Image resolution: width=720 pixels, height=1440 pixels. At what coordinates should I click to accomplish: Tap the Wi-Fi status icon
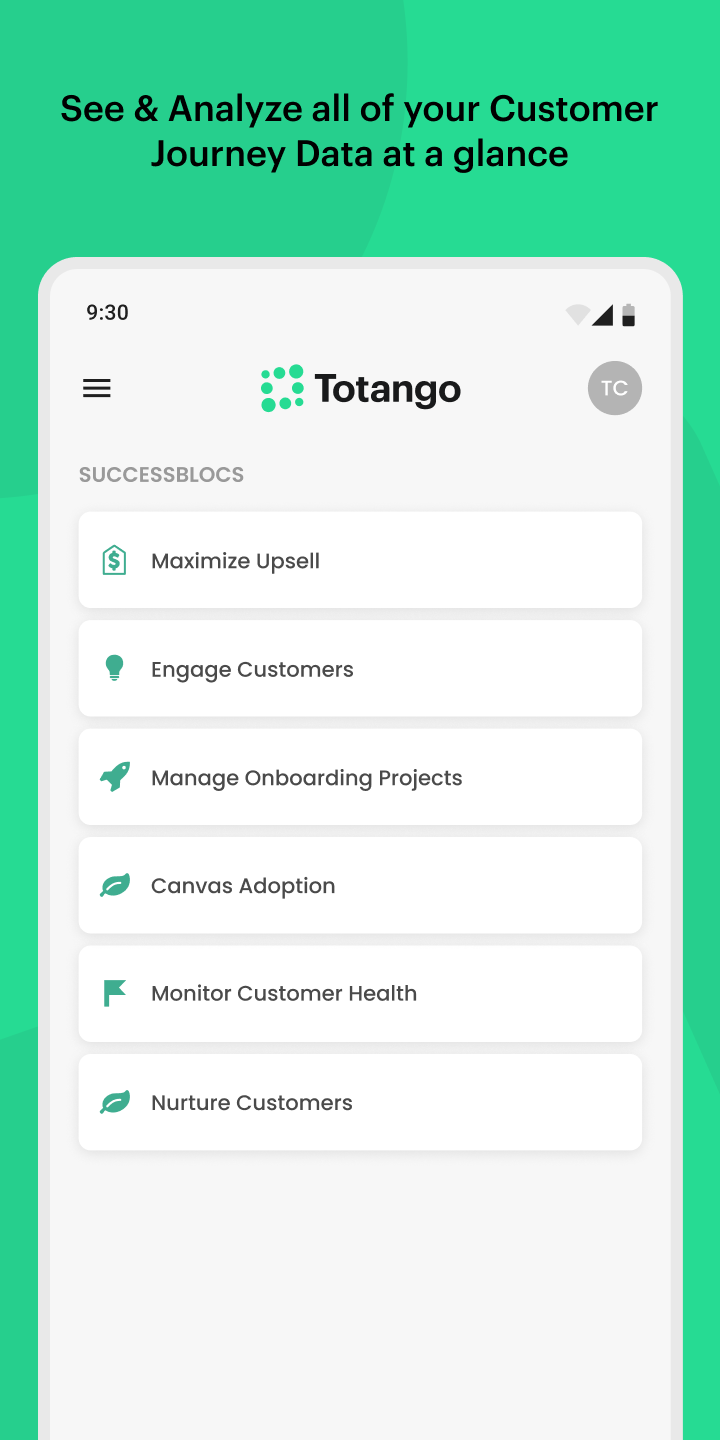[577, 313]
